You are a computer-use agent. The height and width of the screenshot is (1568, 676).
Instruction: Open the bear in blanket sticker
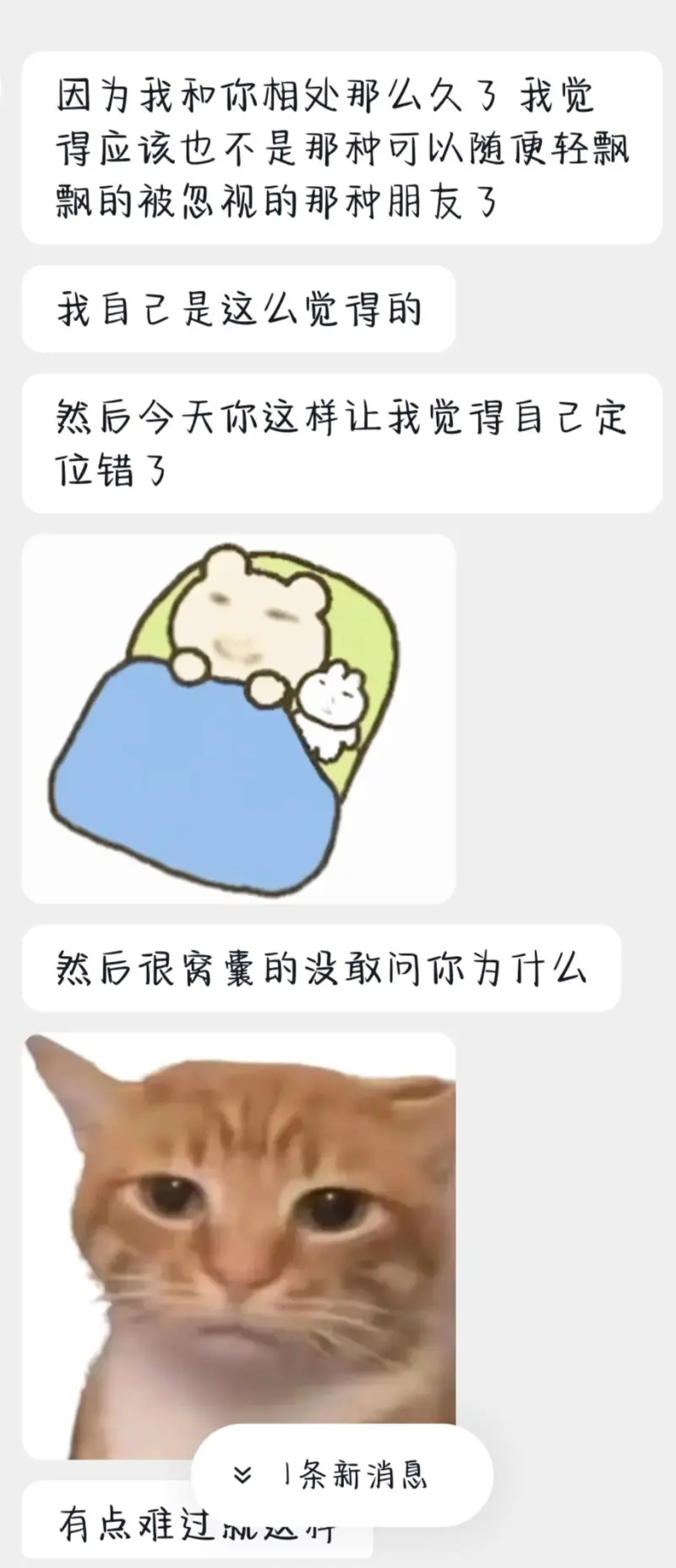coord(238,718)
